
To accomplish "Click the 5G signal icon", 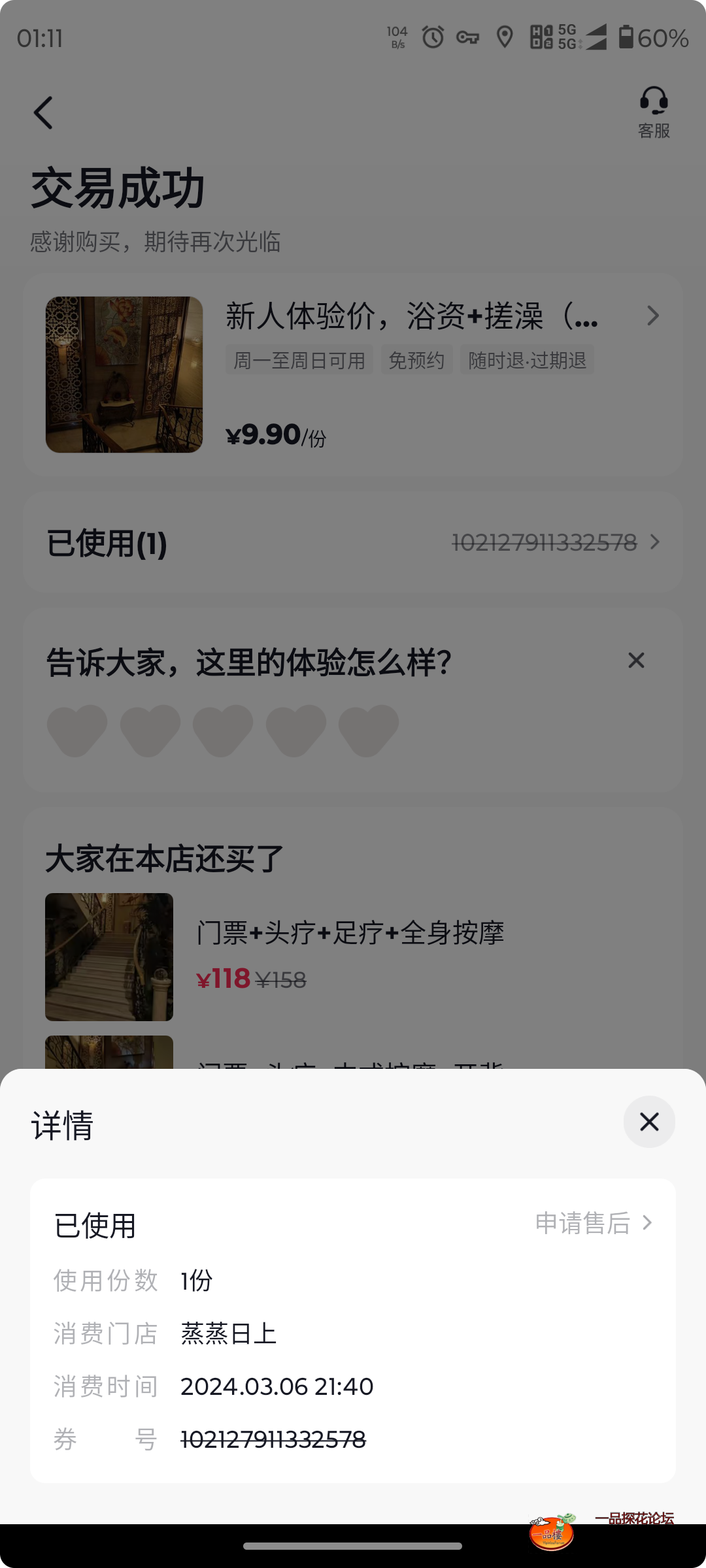I will coord(566,37).
